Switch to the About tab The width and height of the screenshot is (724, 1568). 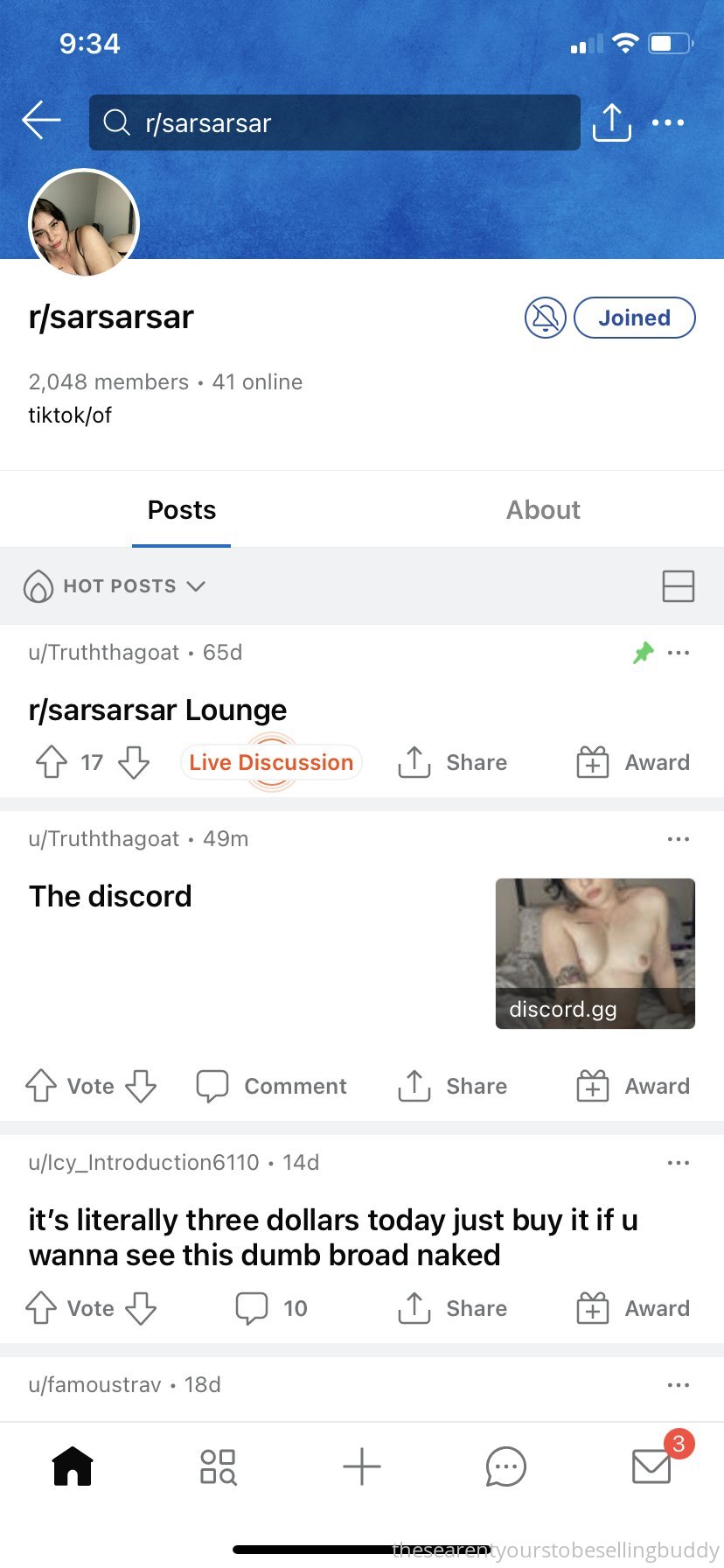tap(543, 510)
